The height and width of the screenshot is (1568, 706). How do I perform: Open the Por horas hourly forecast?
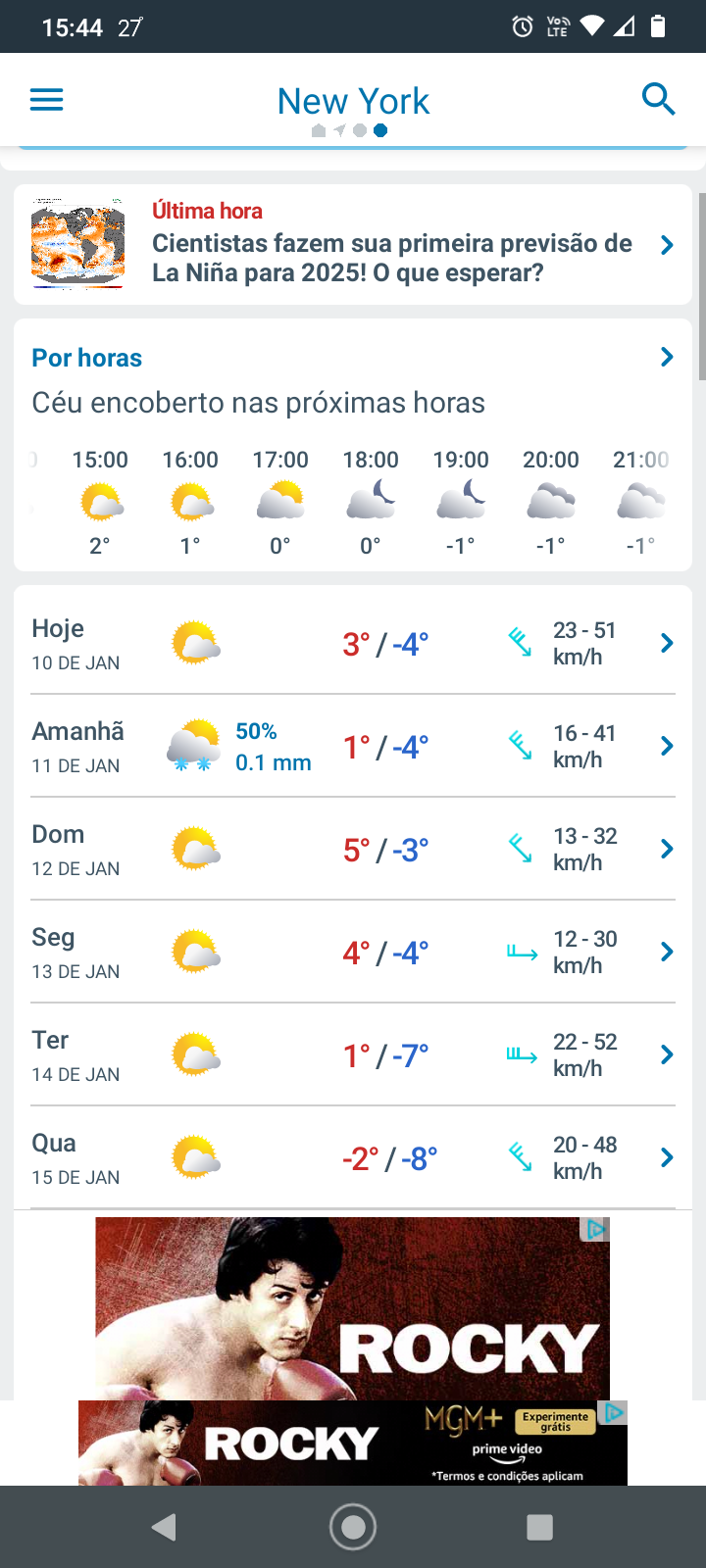tap(353, 358)
